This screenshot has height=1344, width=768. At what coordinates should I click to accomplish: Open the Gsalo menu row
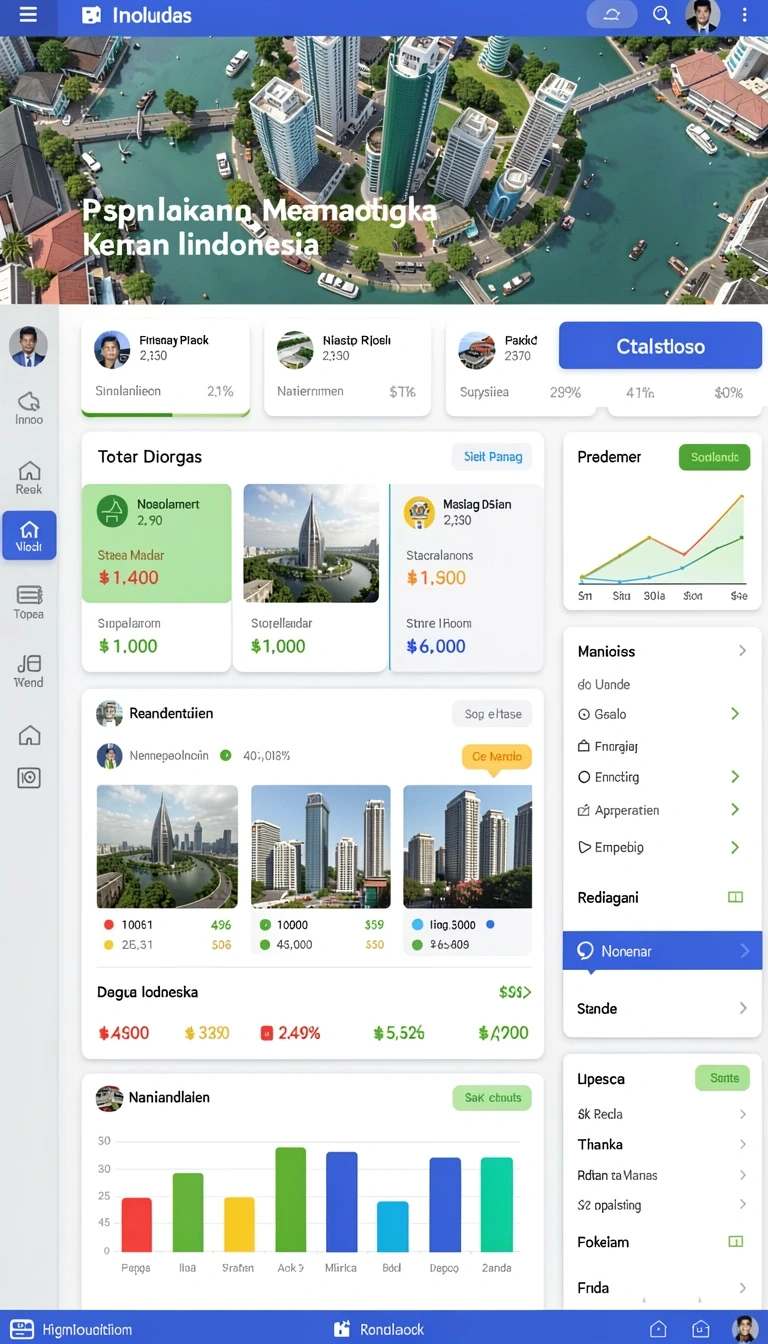click(x=662, y=714)
